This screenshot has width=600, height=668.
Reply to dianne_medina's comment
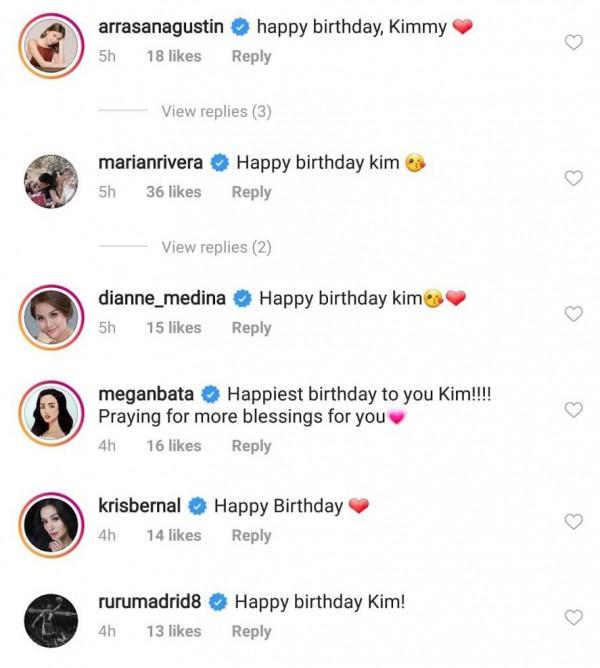tap(251, 328)
